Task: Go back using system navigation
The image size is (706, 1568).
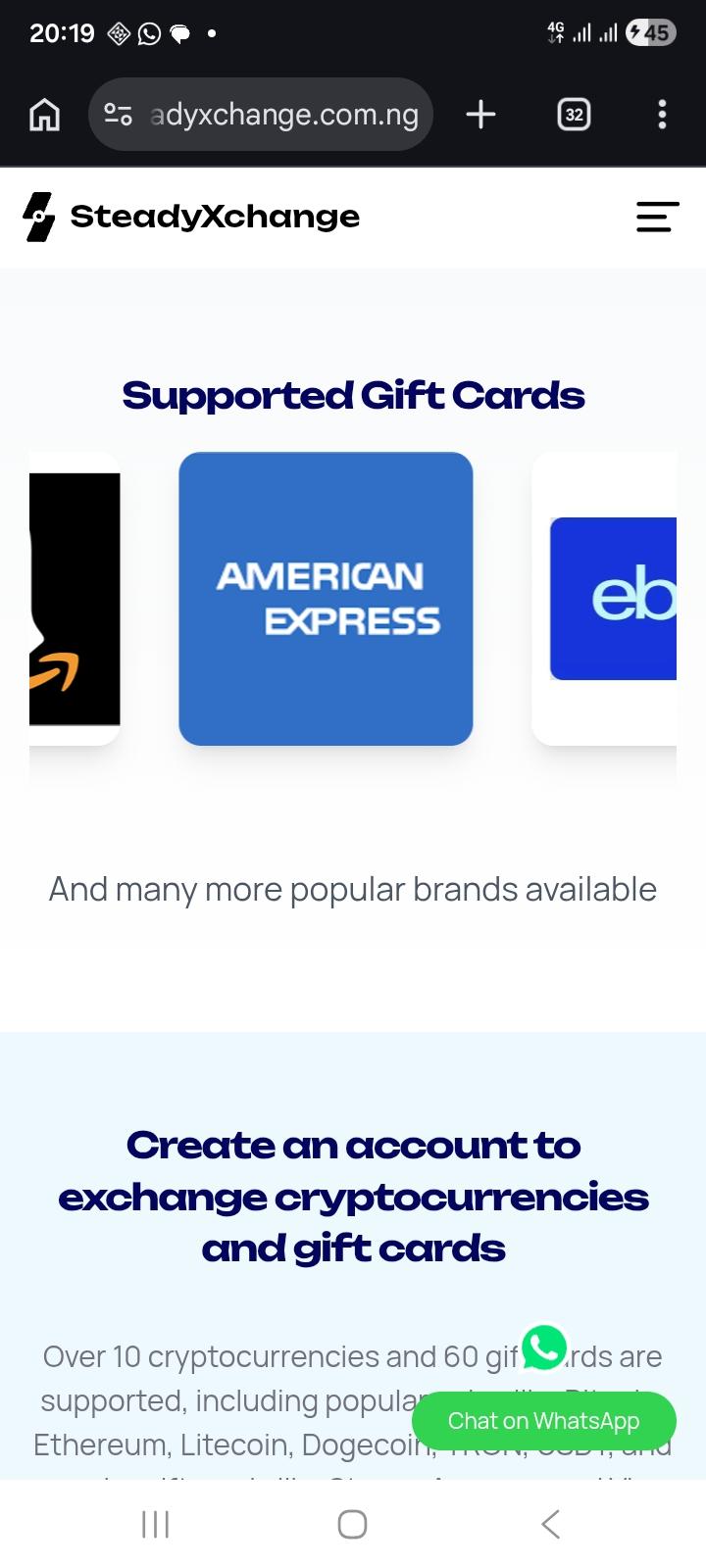Action: [550, 1524]
